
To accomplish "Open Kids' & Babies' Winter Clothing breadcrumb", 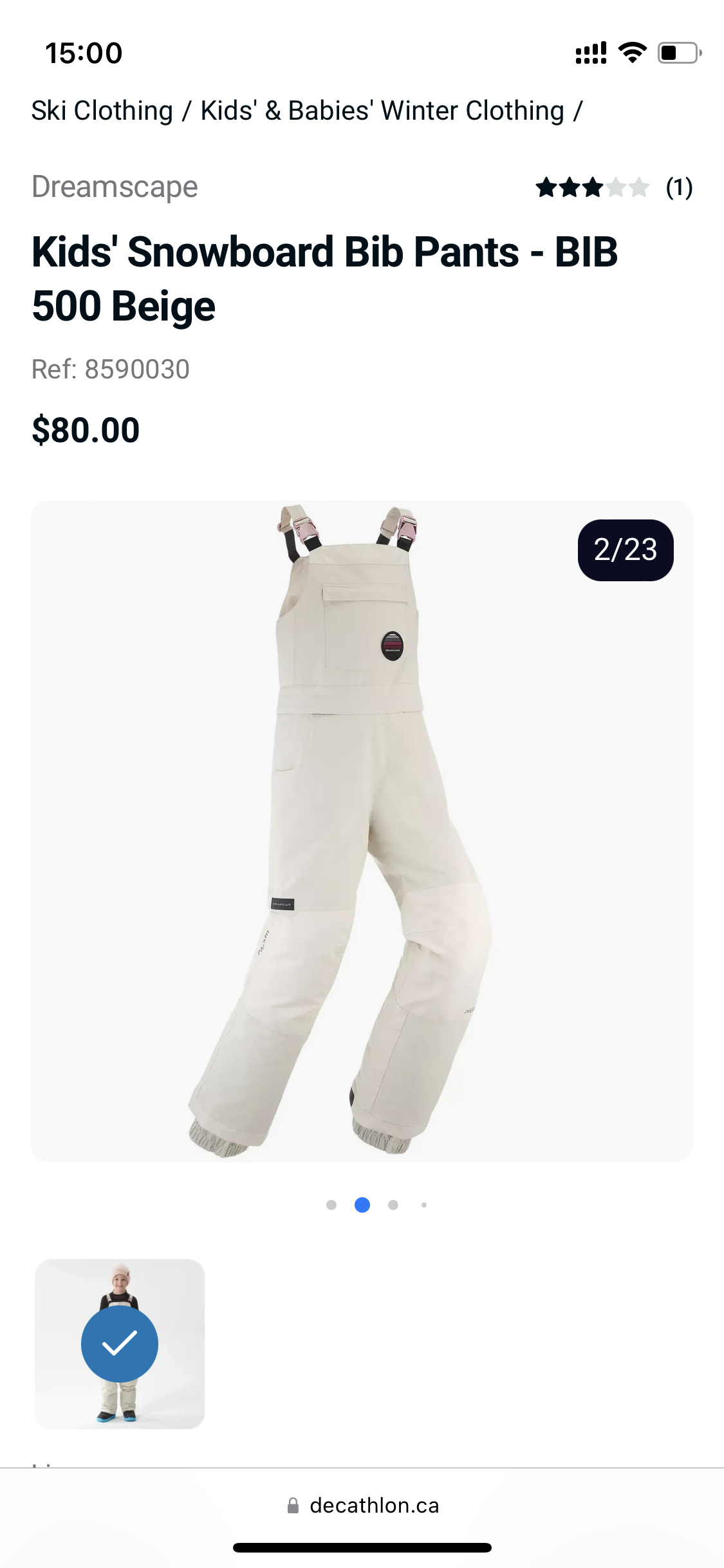I will click(382, 111).
